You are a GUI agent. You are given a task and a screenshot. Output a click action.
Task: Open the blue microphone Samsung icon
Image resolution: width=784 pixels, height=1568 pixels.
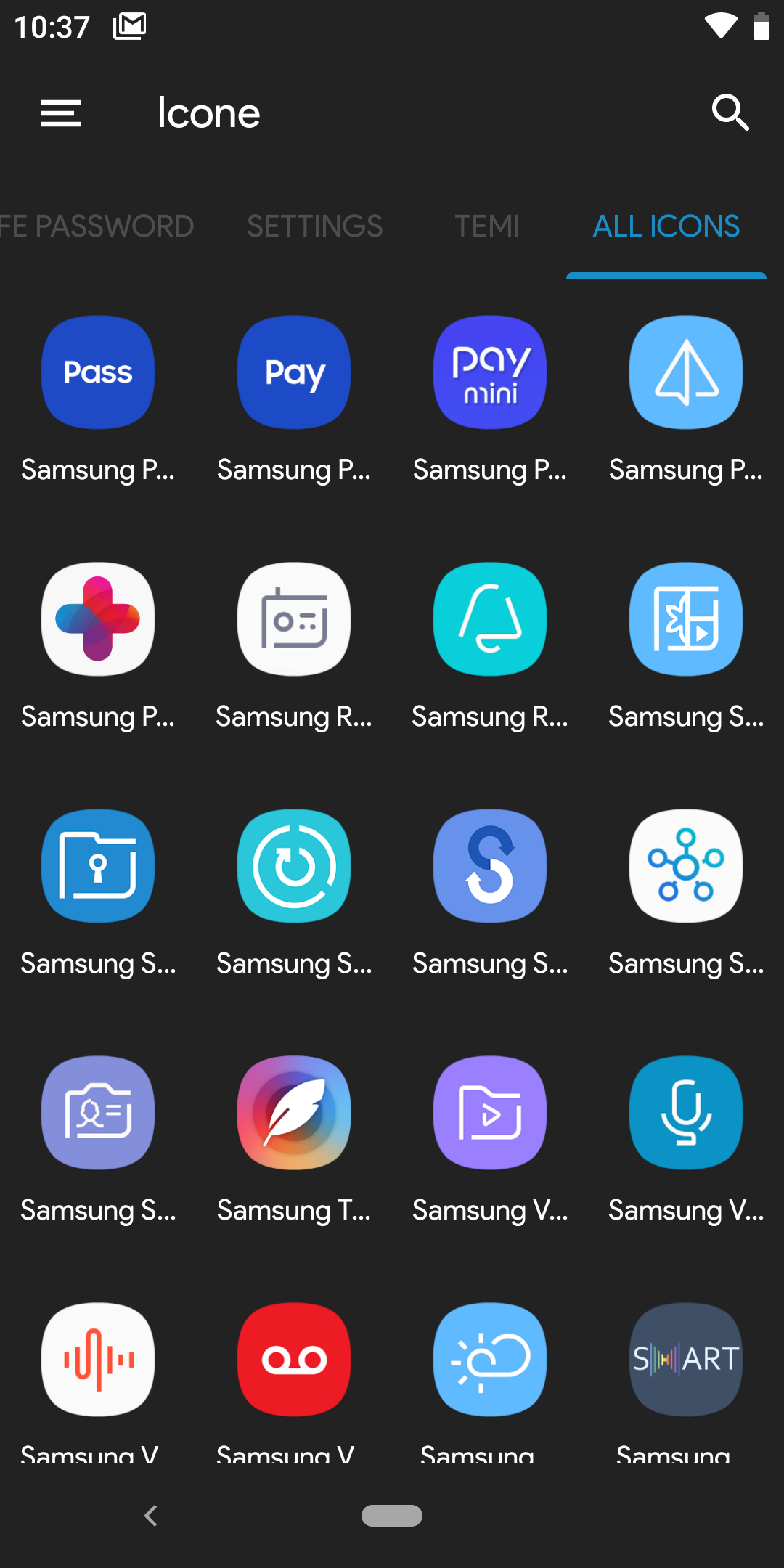point(686,1113)
